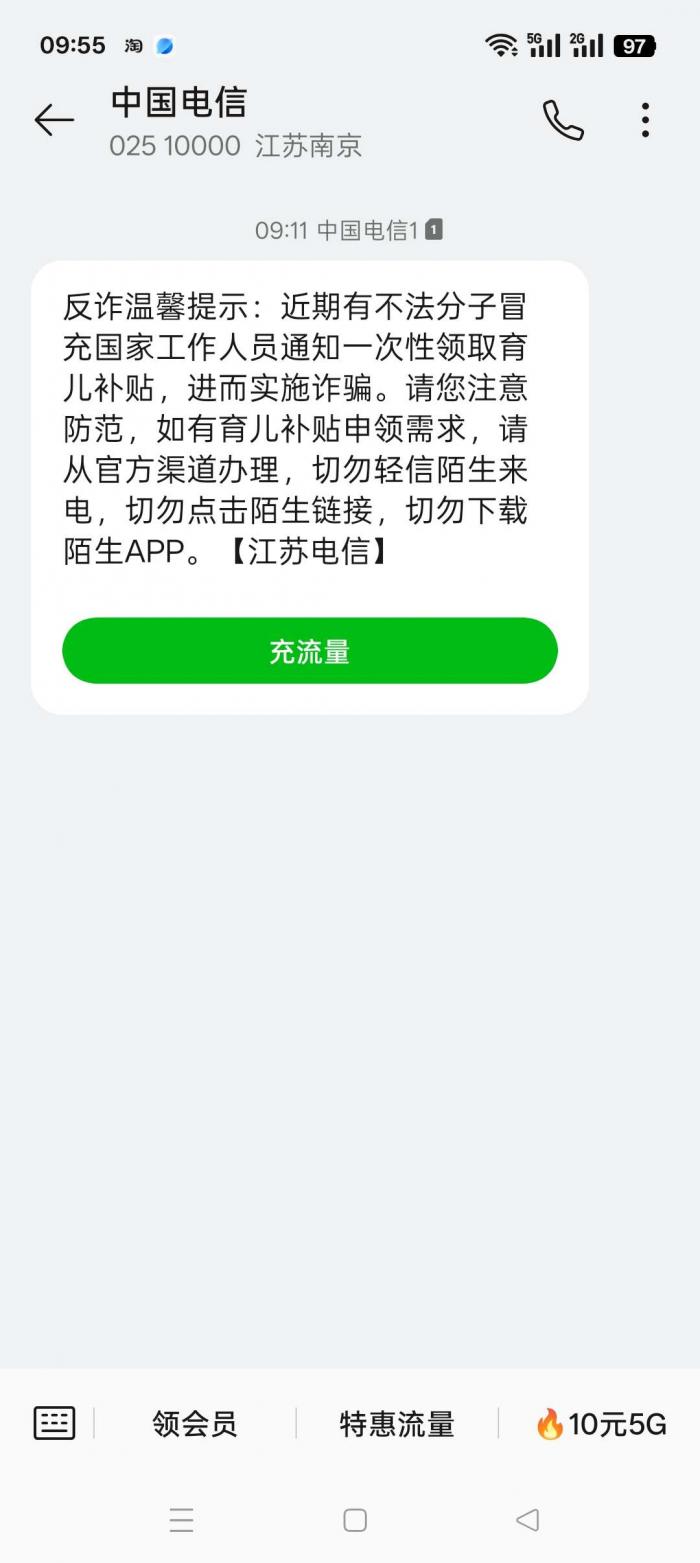Image resolution: width=700 pixels, height=1563 pixels.
Task: Switch to keyboard input mode
Action: (54, 1422)
